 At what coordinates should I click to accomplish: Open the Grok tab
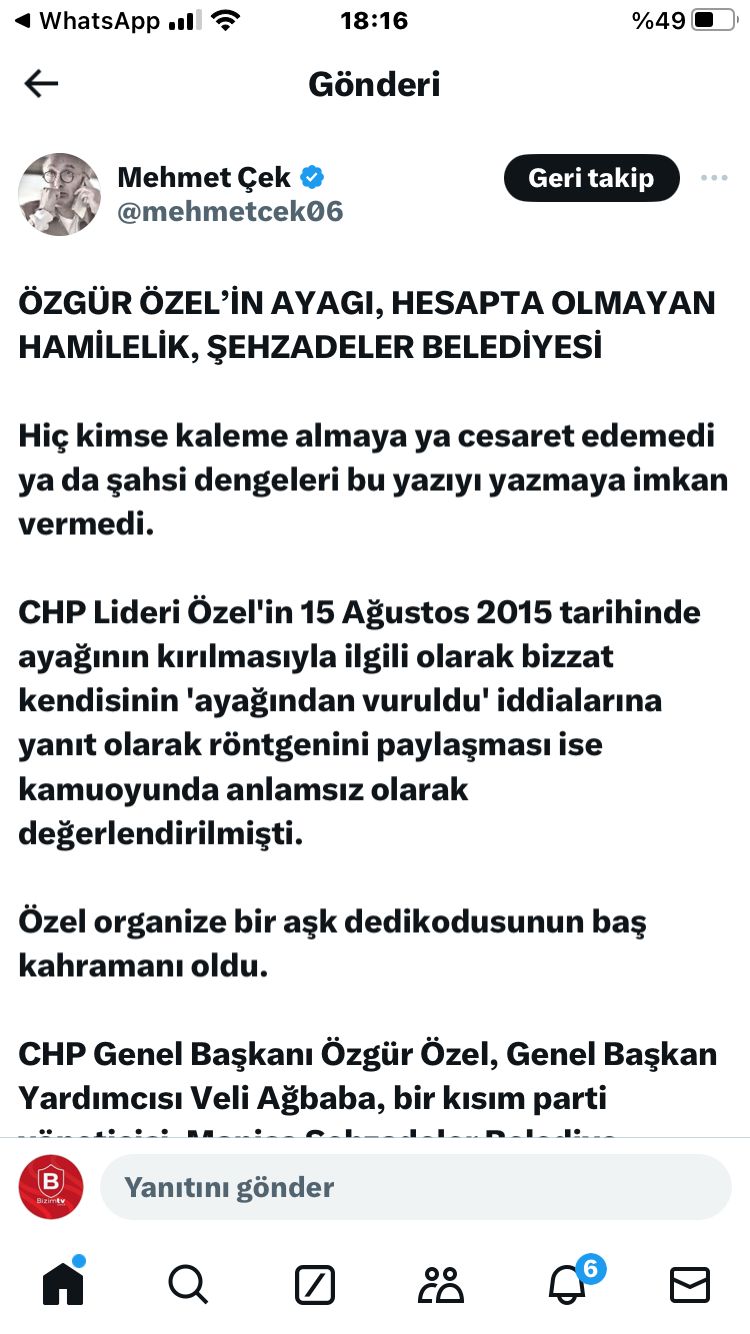pos(315,1283)
